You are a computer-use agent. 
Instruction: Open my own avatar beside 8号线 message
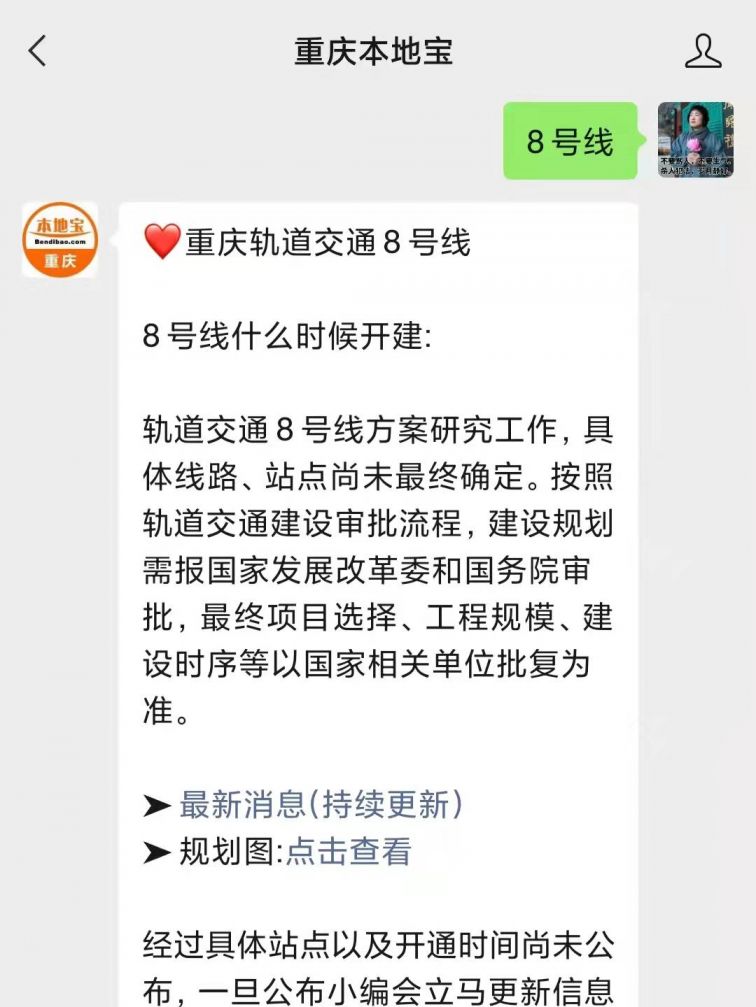[695, 141]
